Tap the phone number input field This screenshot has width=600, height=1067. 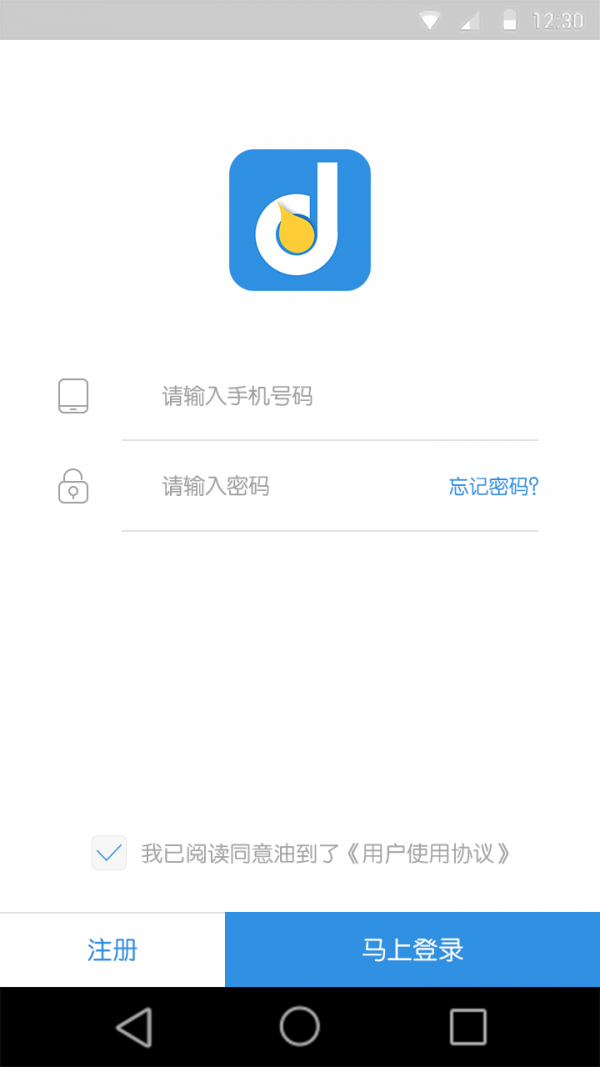tap(330, 397)
